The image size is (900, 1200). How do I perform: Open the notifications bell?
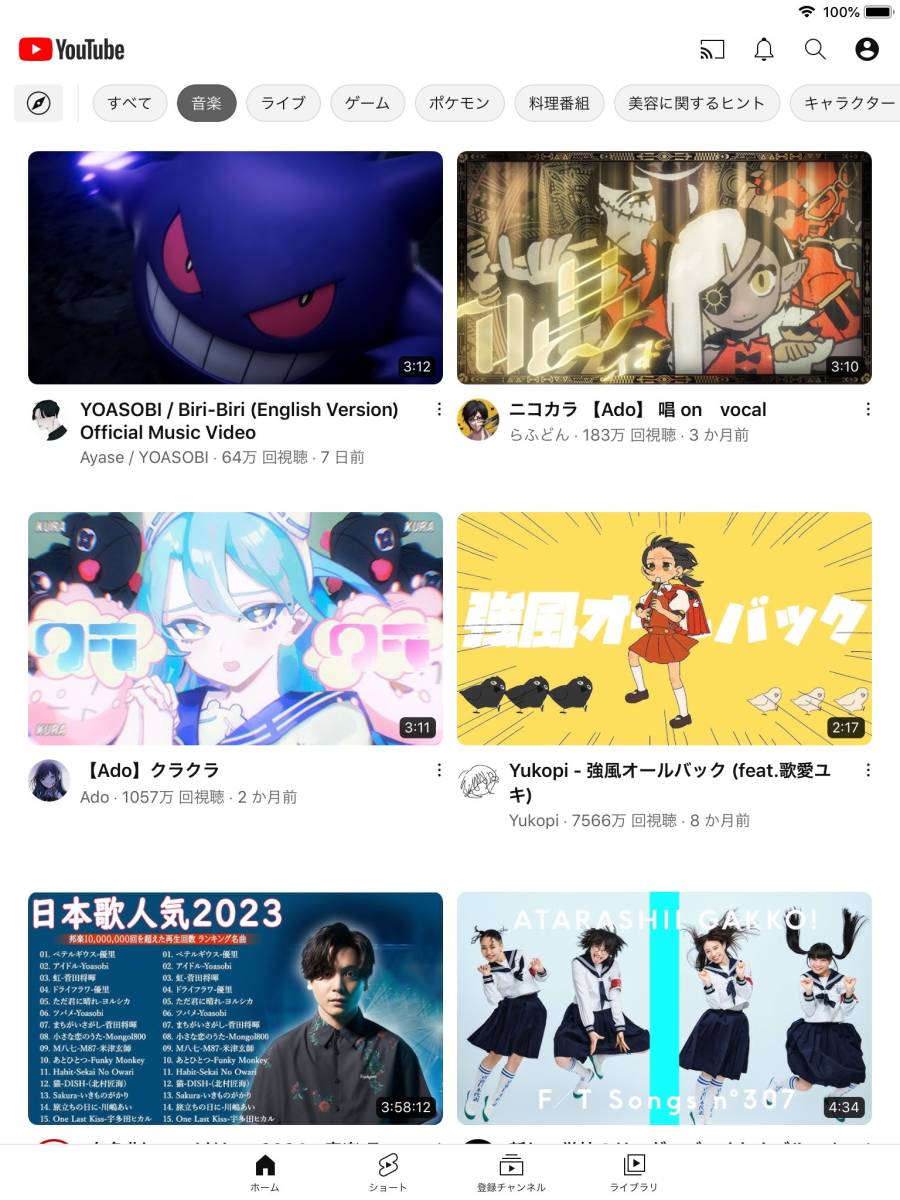click(763, 49)
